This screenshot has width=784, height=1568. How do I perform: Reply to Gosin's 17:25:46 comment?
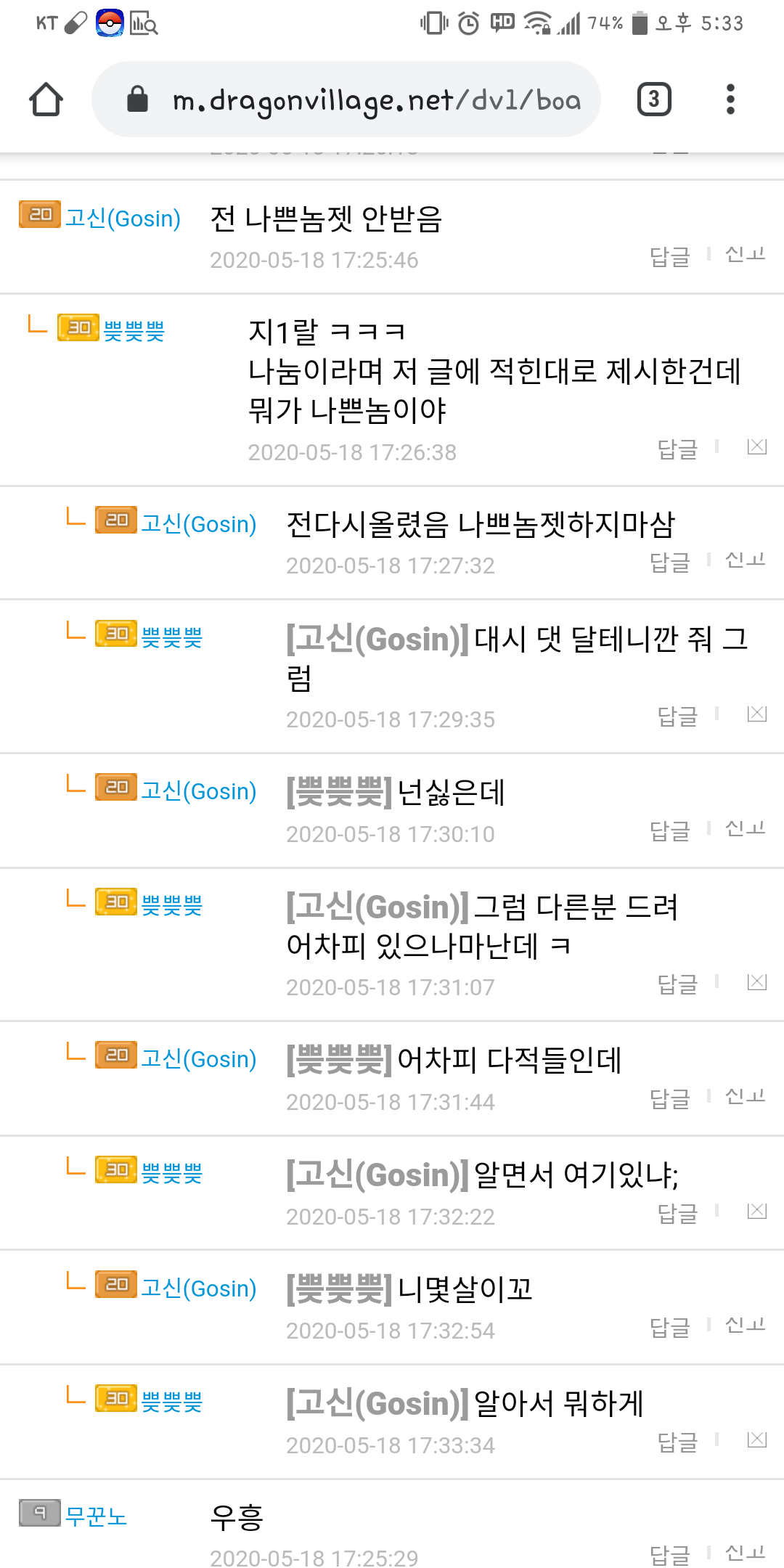click(x=669, y=256)
